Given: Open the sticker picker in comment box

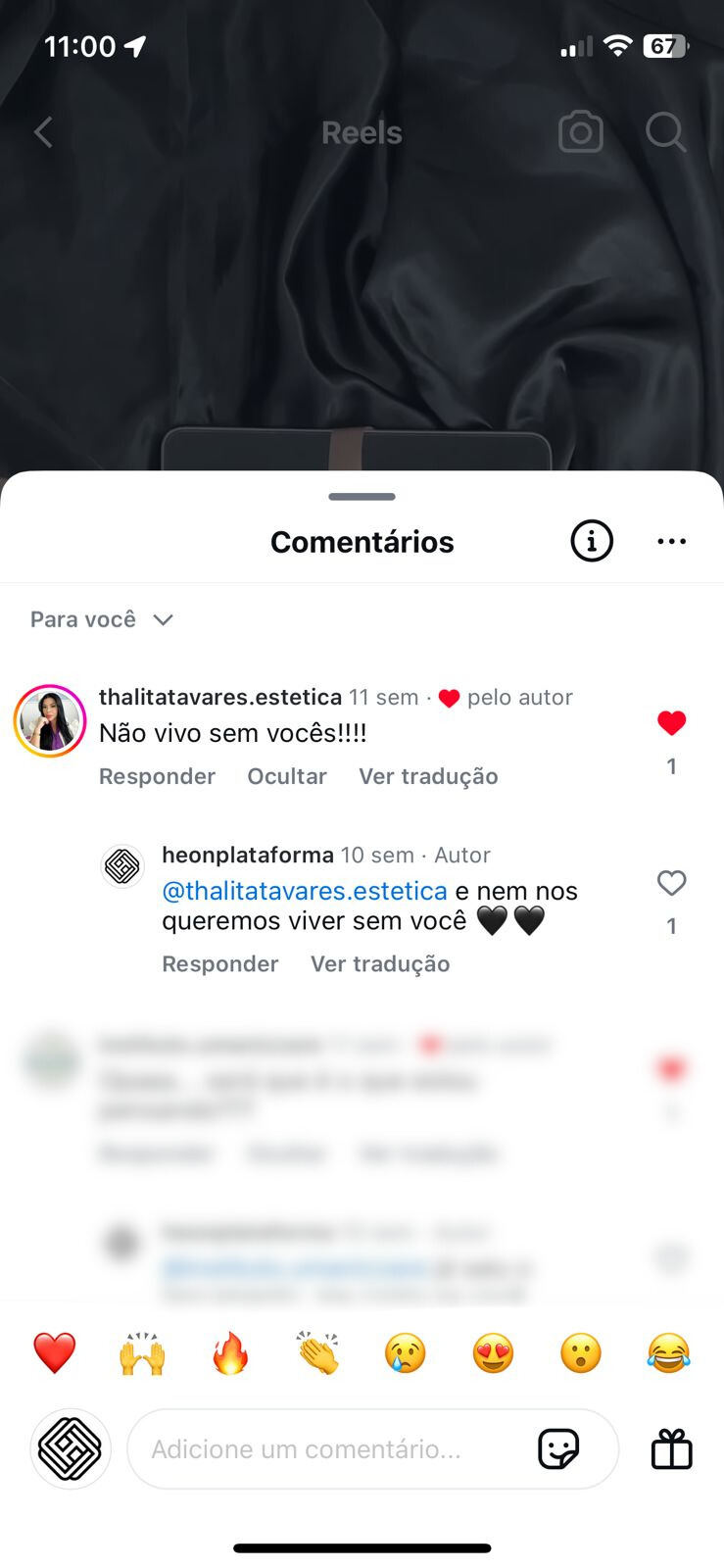Looking at the screenshot, I should [559, 1448].
